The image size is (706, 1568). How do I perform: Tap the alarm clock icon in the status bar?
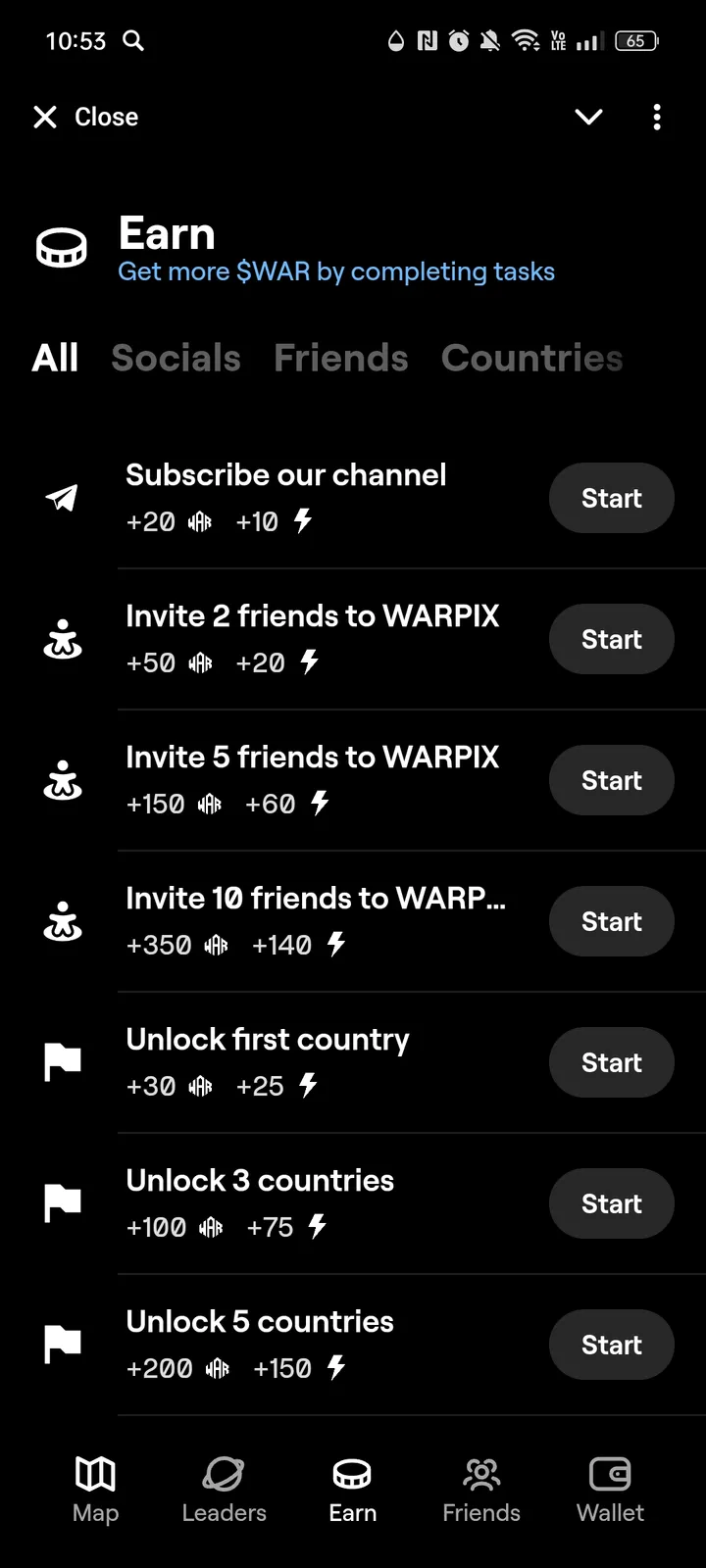[x=459, y=41]
